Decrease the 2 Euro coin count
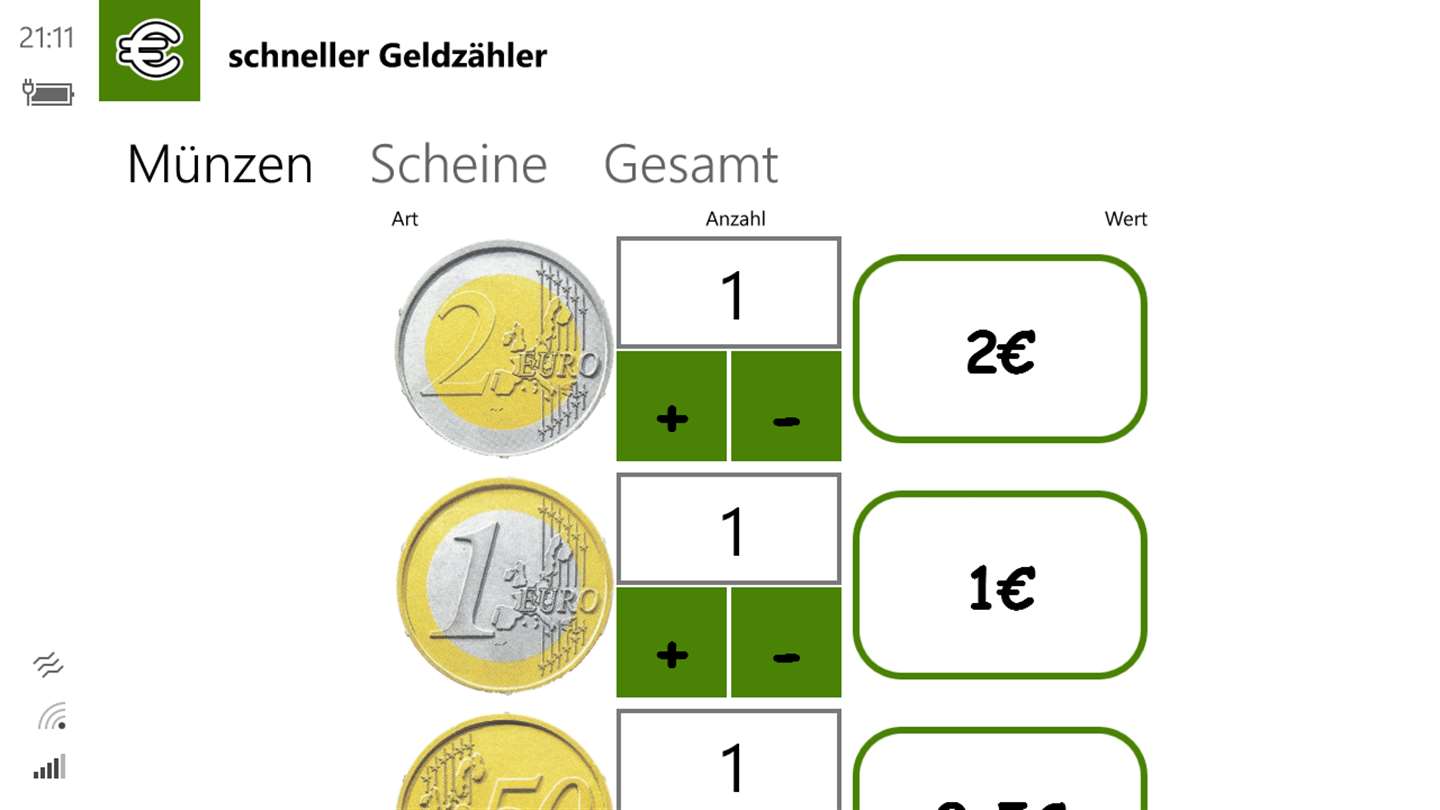1440x810 pixels. (x=786, y=406)
